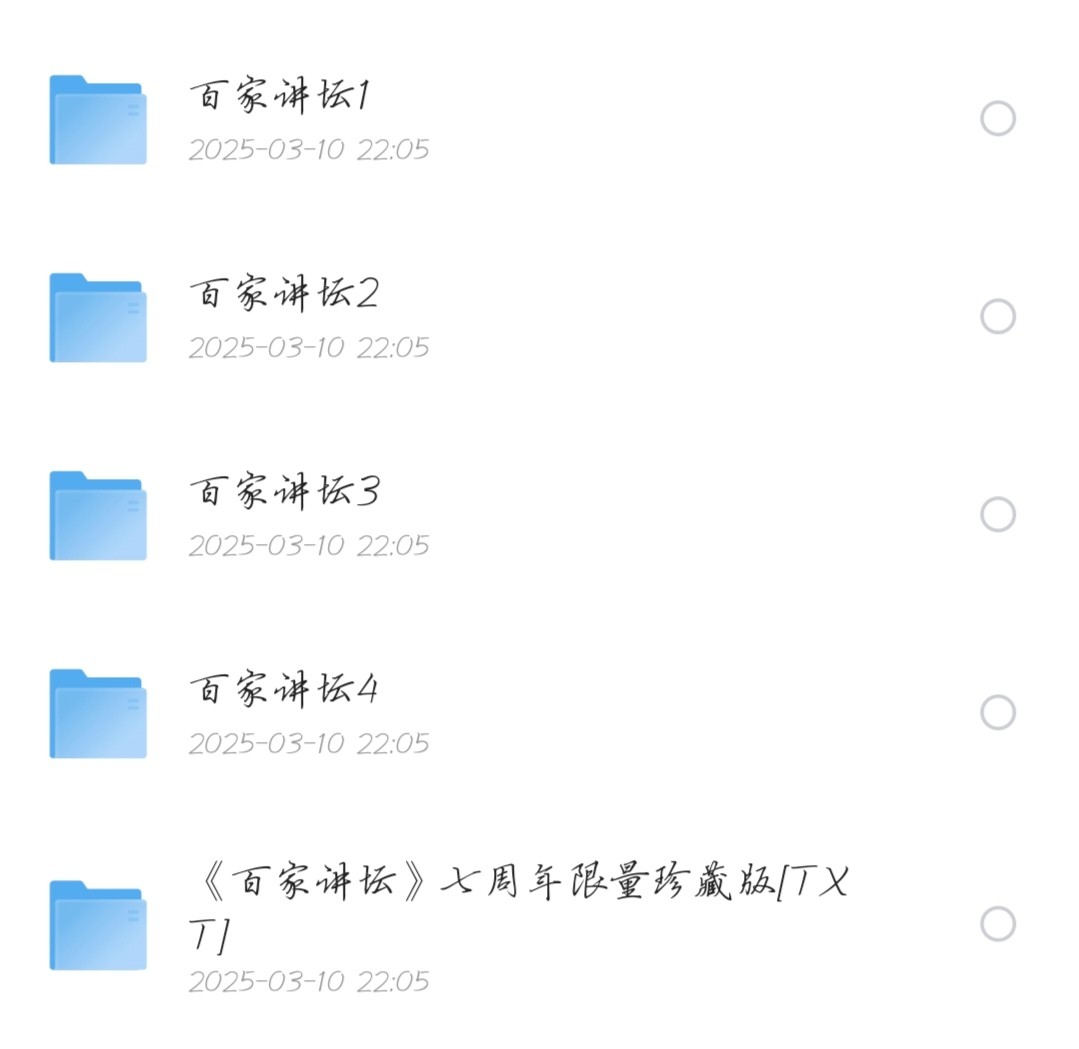The height and width of the screenshot is (1049, 1079).
Task: Check the selection circle for 百家讲坛4
Action: tap(997, 713)
